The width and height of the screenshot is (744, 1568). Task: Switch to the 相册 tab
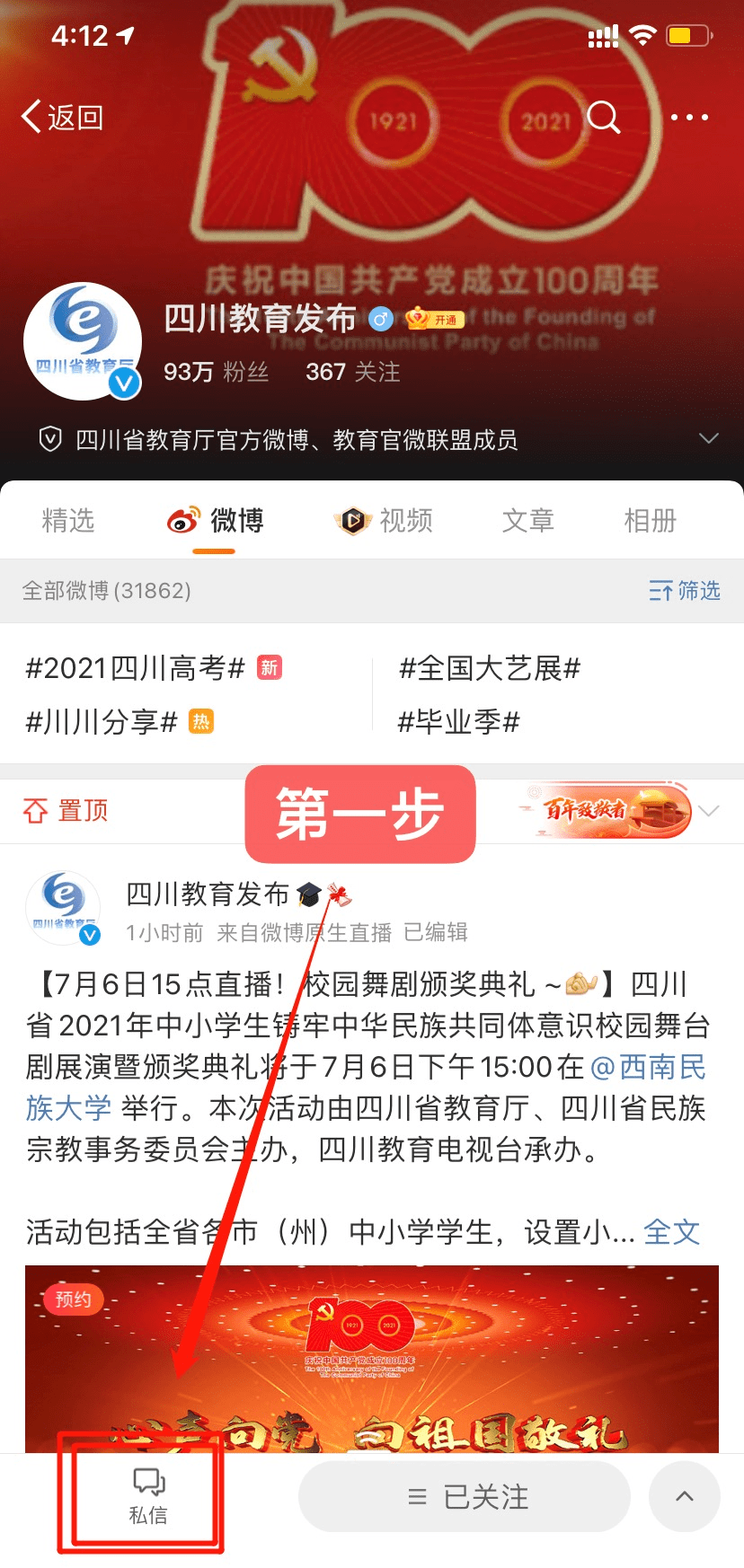click(x=650, y=520)
